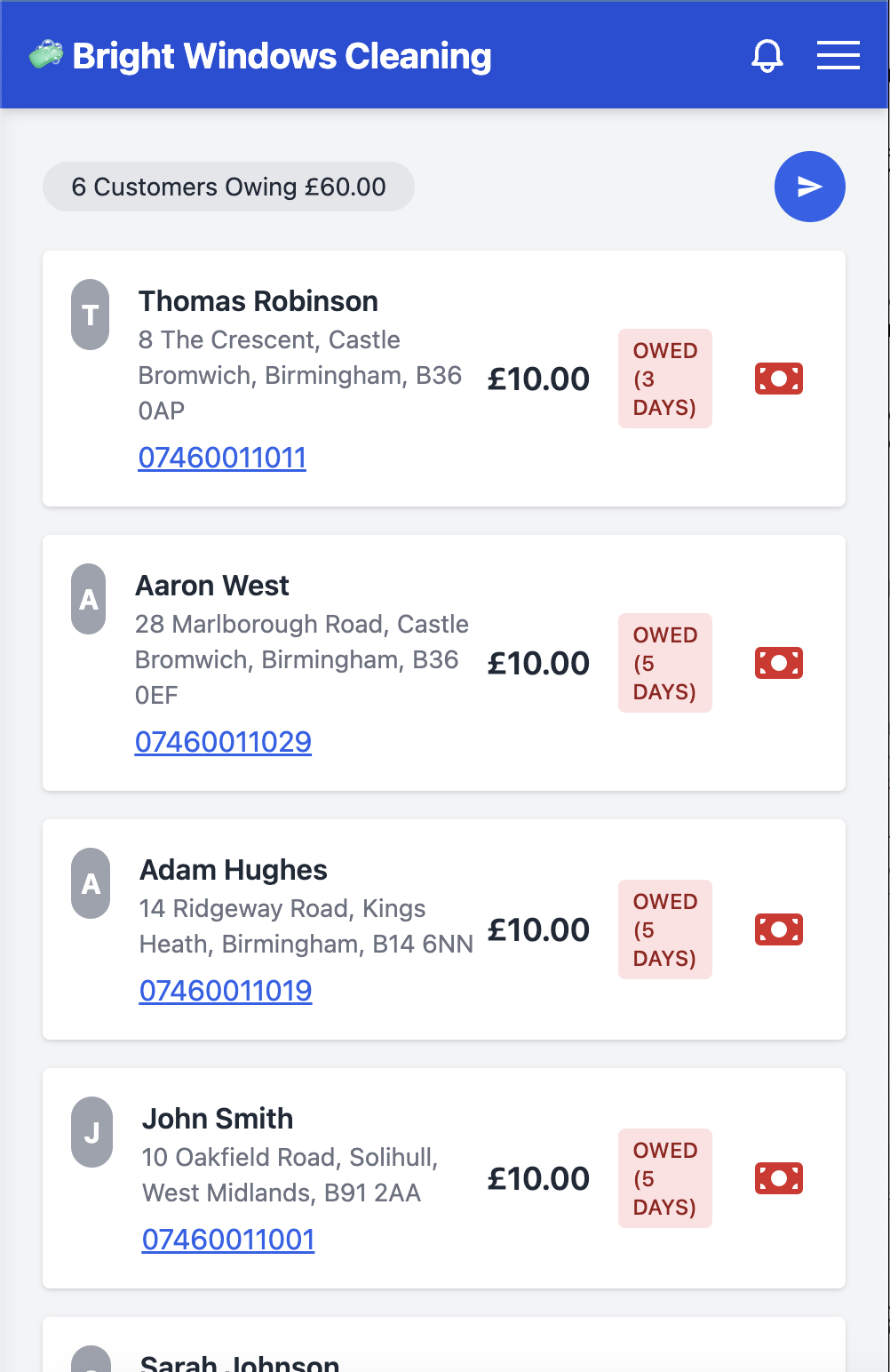
Task: Click John Smith's avatar initial
Action: coord(91,1132)
